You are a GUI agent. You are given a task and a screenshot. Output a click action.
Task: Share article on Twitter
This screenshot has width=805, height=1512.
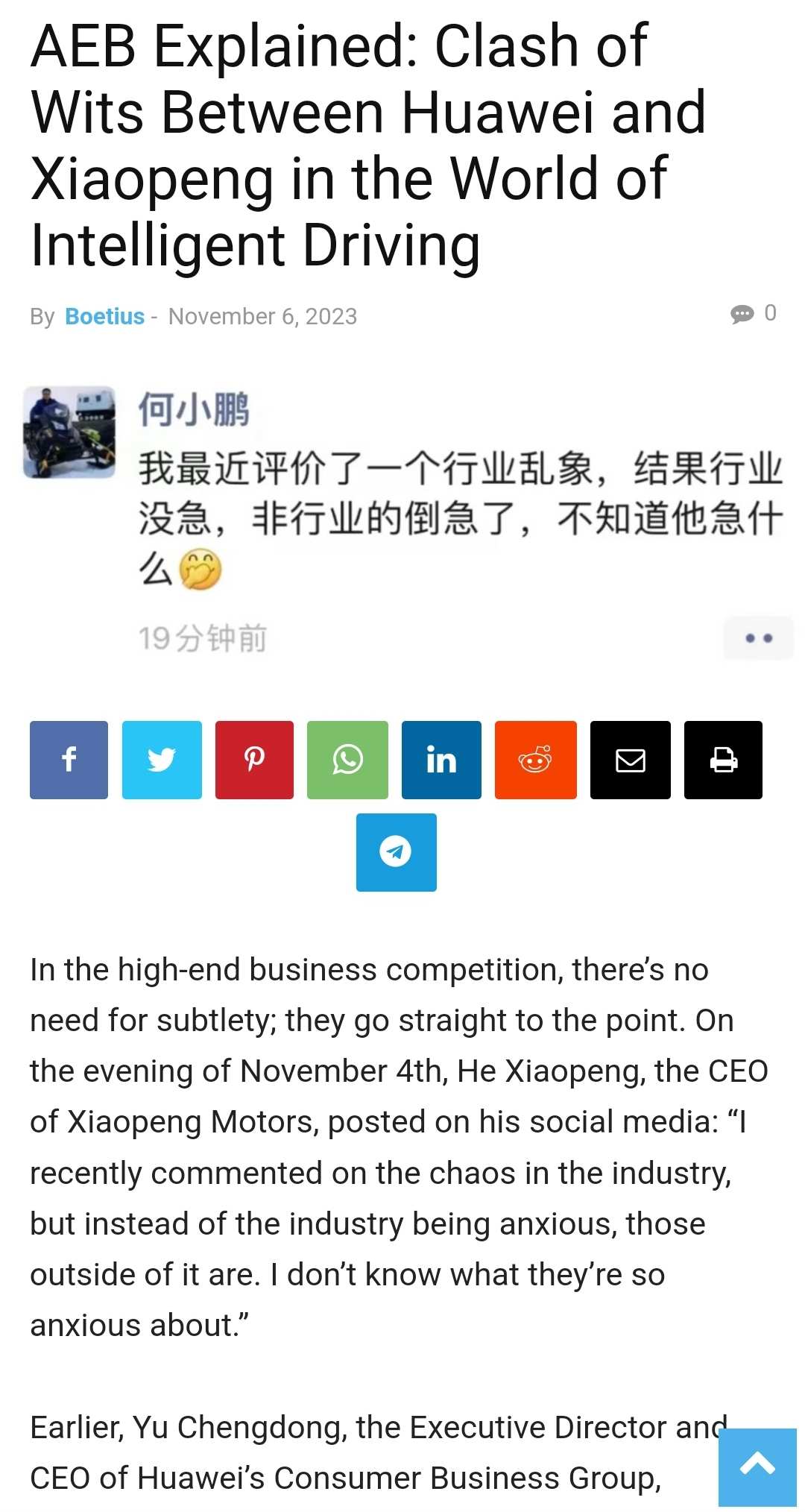click(162, 760)
